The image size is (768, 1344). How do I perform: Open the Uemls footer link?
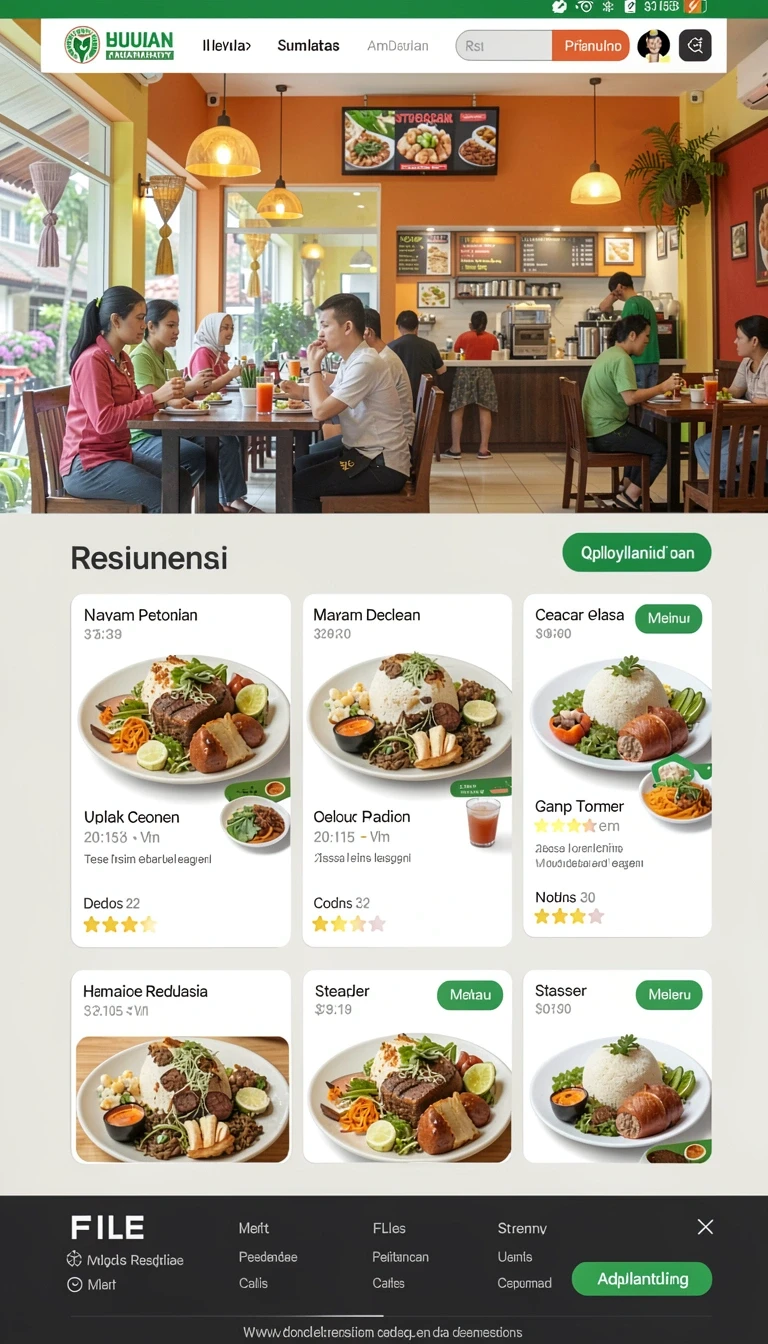515,1256
